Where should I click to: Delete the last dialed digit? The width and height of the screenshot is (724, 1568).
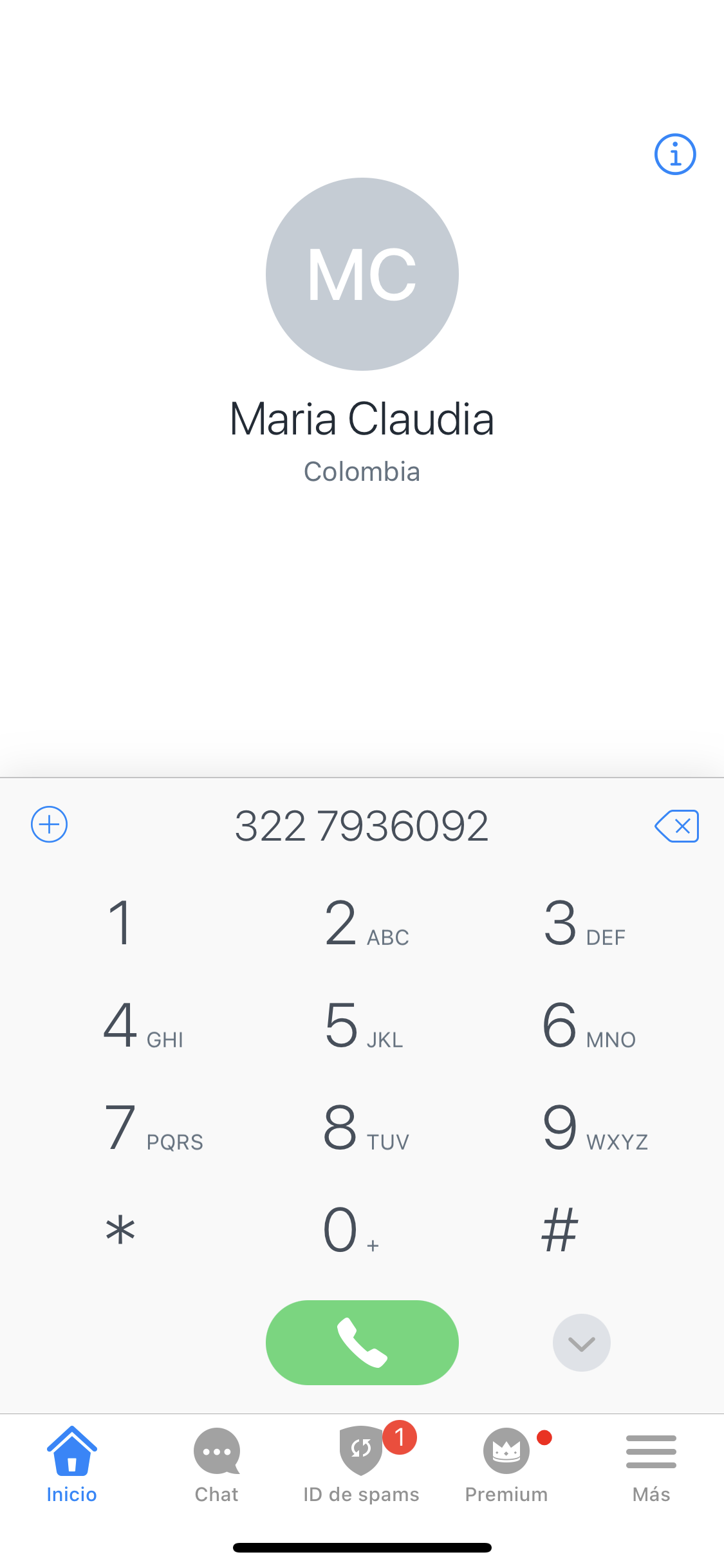(x=676, y=826)
